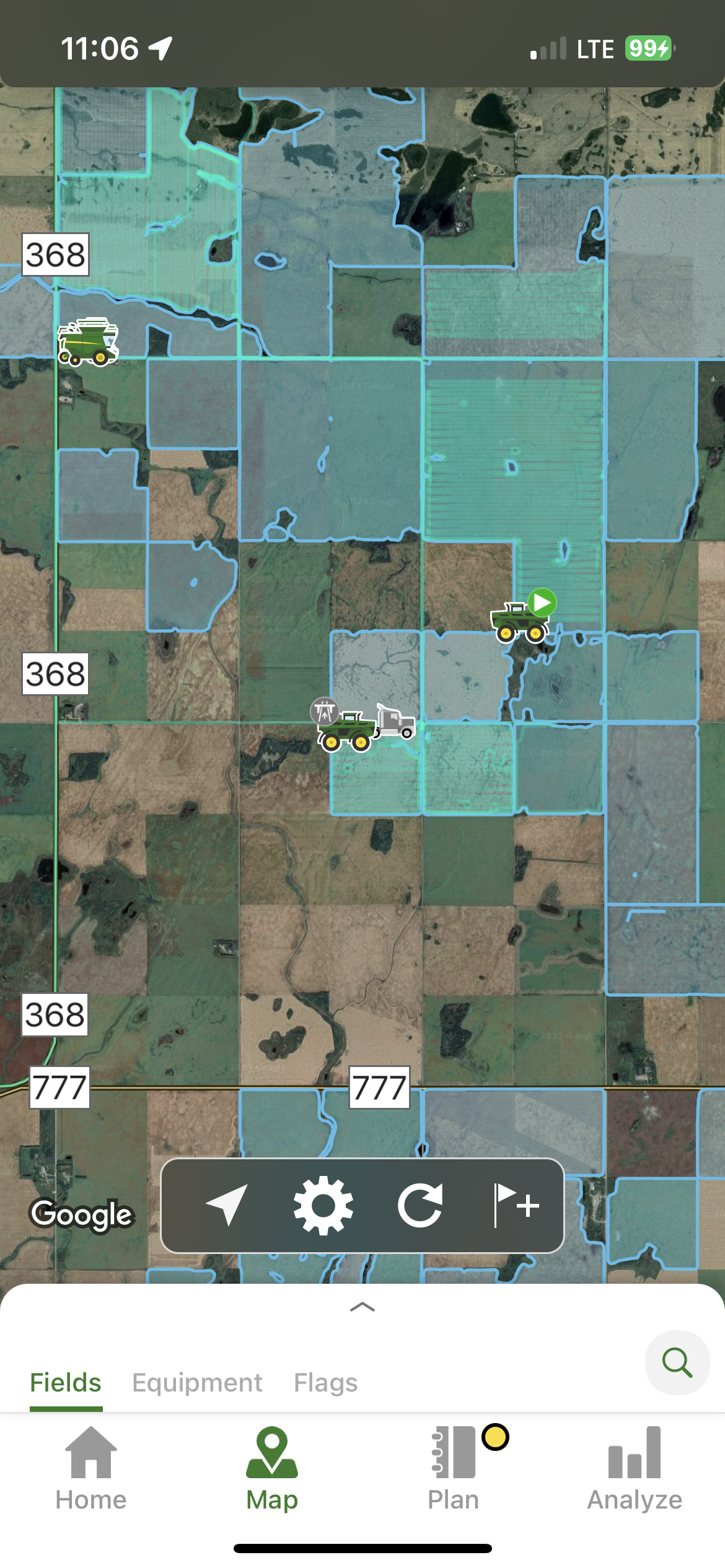Center the map on my location
This screenshot has height=1568, width=725.
227,1205
